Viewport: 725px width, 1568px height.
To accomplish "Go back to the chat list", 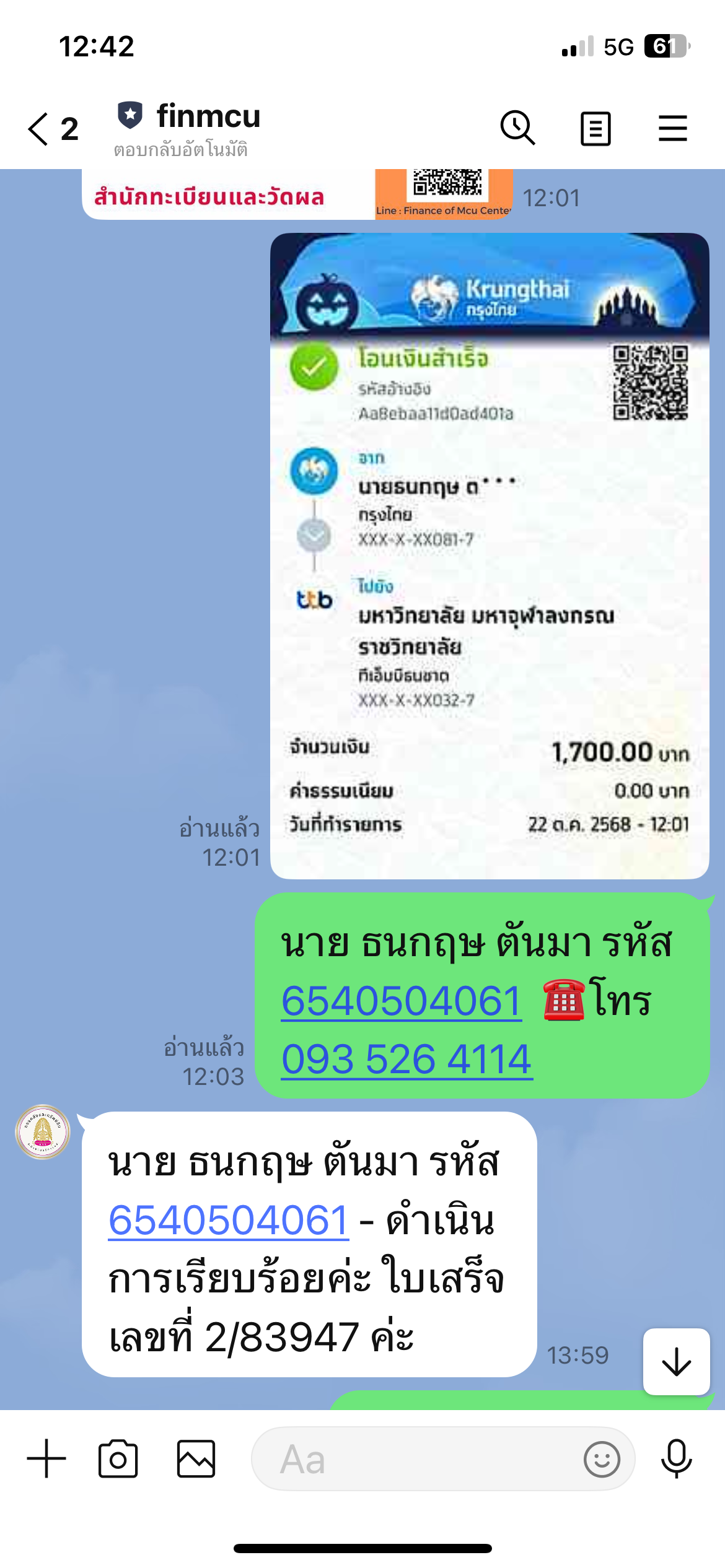I will [38, 129].
